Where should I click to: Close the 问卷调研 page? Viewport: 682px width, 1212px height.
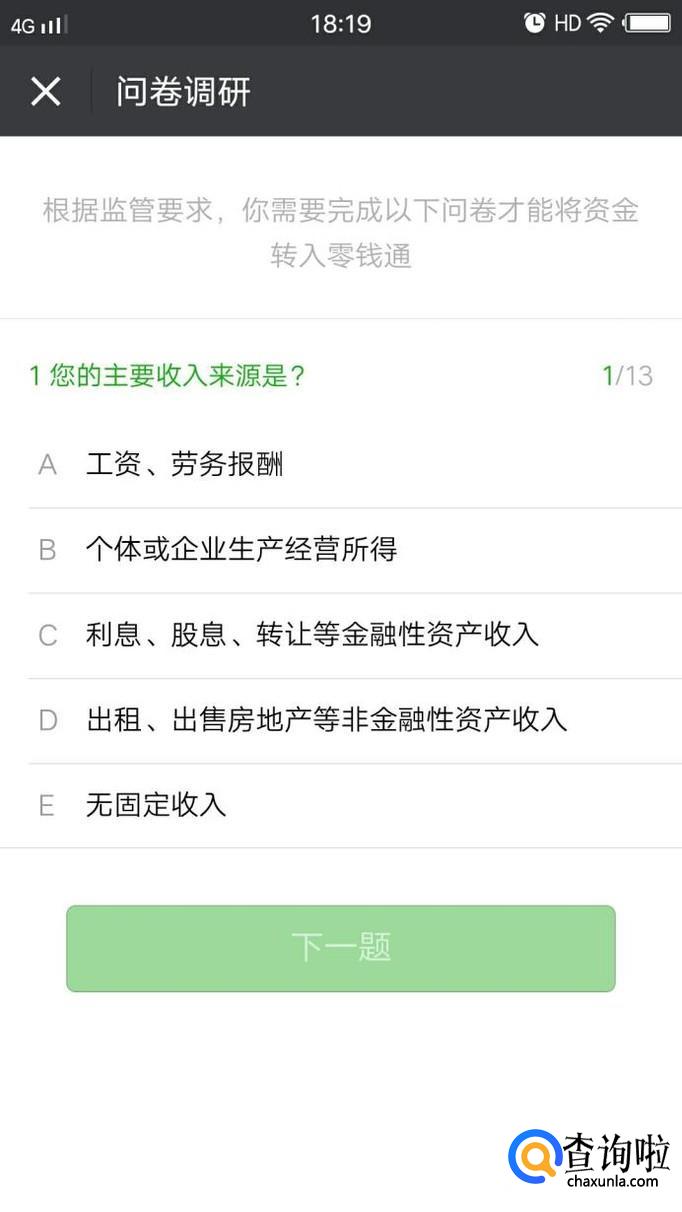click(x=46, y=91)
